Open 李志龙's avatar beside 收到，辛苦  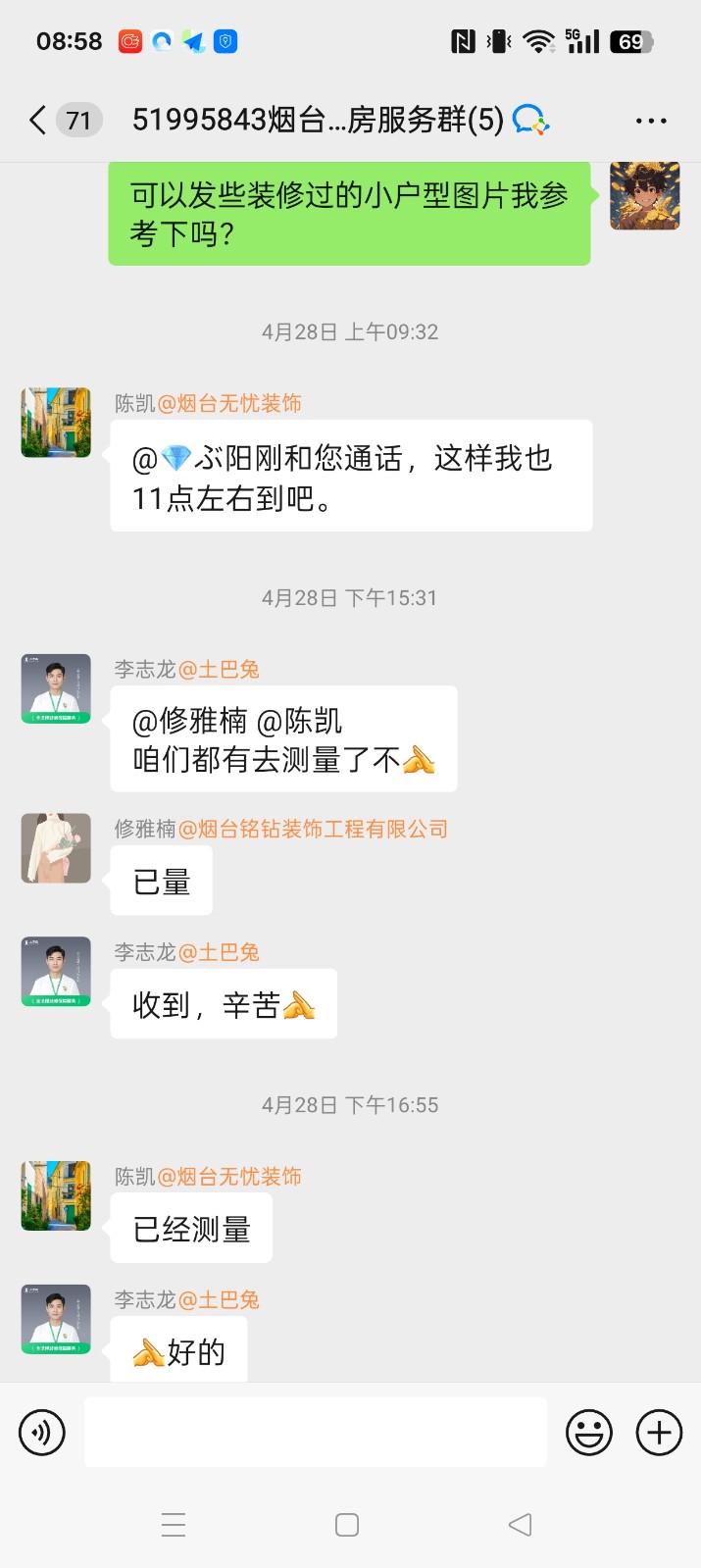coord(56,972)
